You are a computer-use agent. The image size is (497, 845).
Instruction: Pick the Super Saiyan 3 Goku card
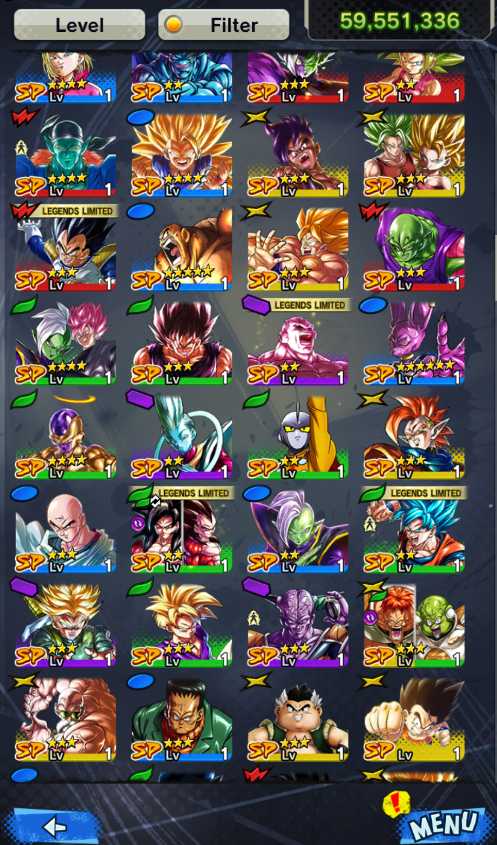[182, 157]
